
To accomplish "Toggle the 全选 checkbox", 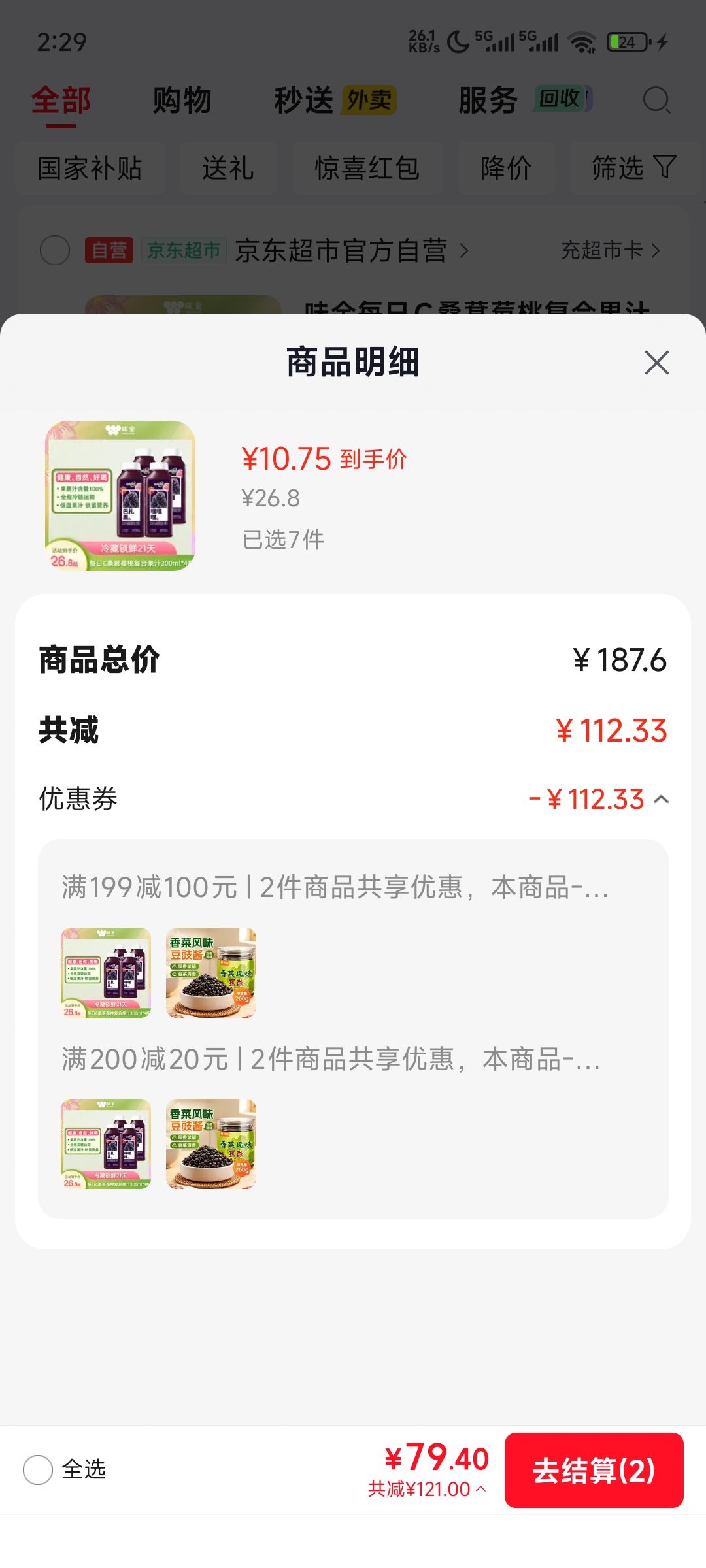I will click(38, 1470).
